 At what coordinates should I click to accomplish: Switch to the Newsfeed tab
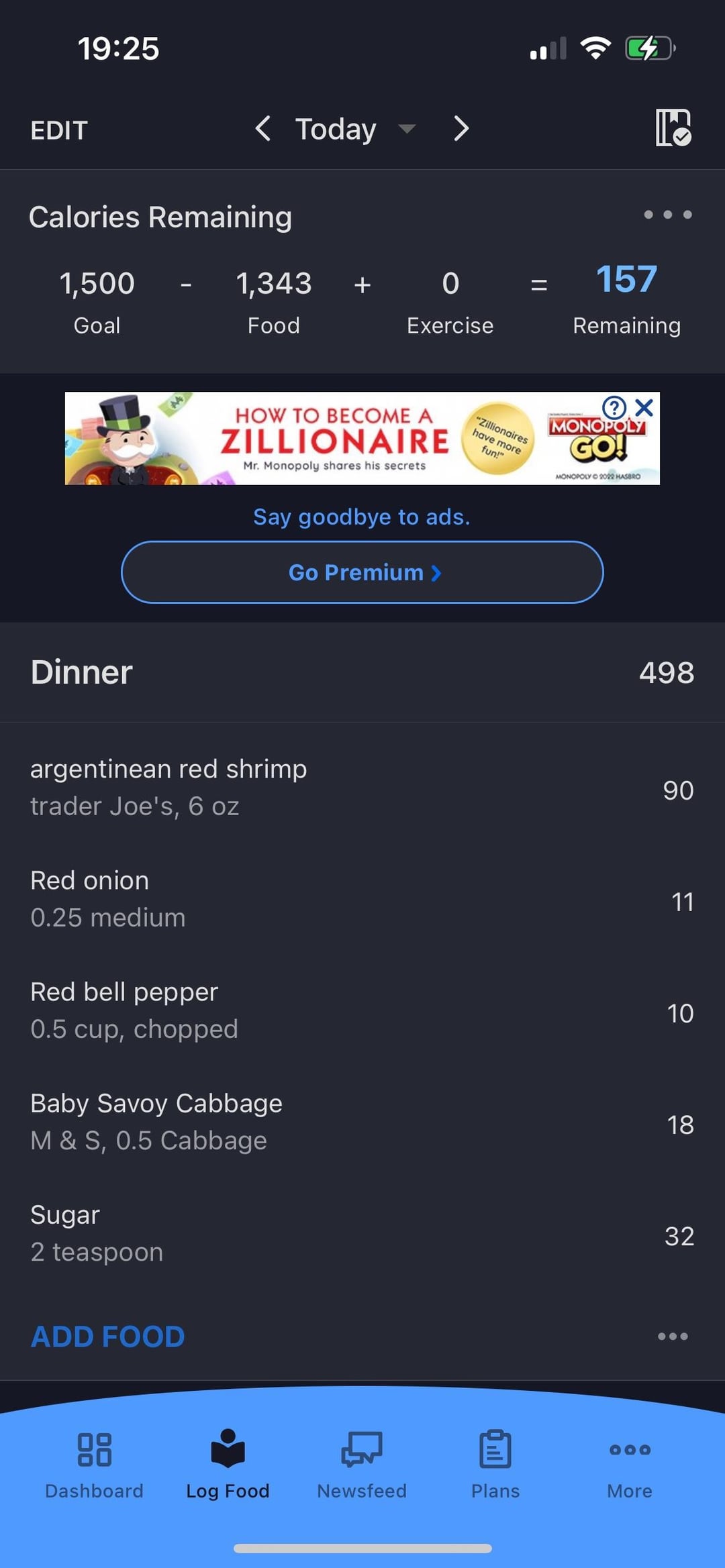(362, 1465)
